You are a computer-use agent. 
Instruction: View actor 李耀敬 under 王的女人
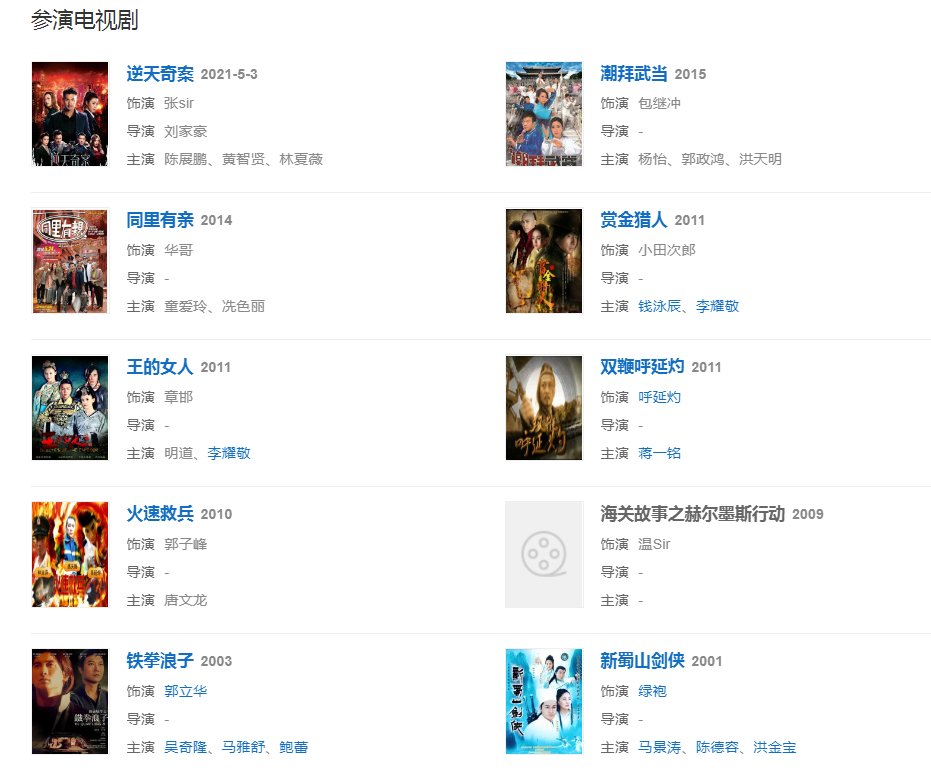[x=229, y=453]
